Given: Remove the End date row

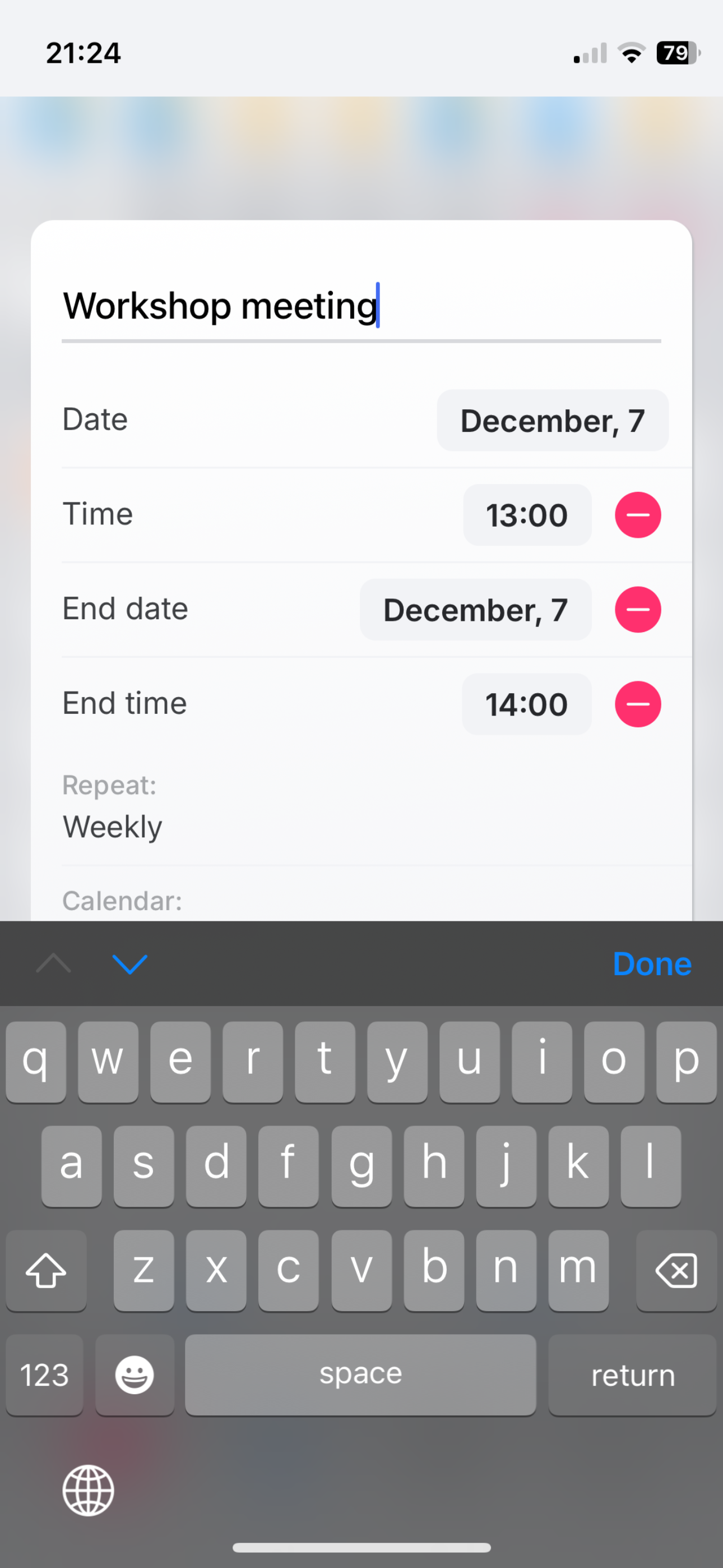Looking at the screenshot, I should 637,610.
